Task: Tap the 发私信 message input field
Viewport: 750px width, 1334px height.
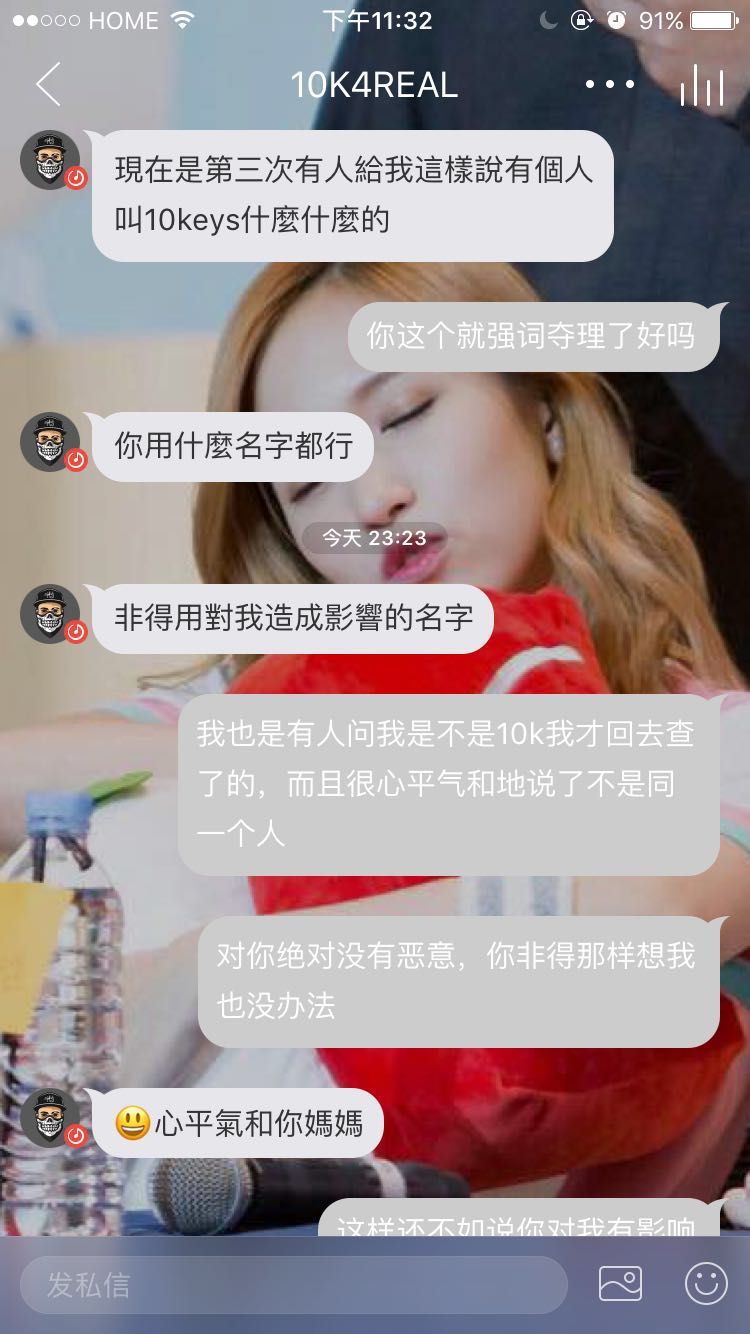Action: click(x=293, y=1284)
